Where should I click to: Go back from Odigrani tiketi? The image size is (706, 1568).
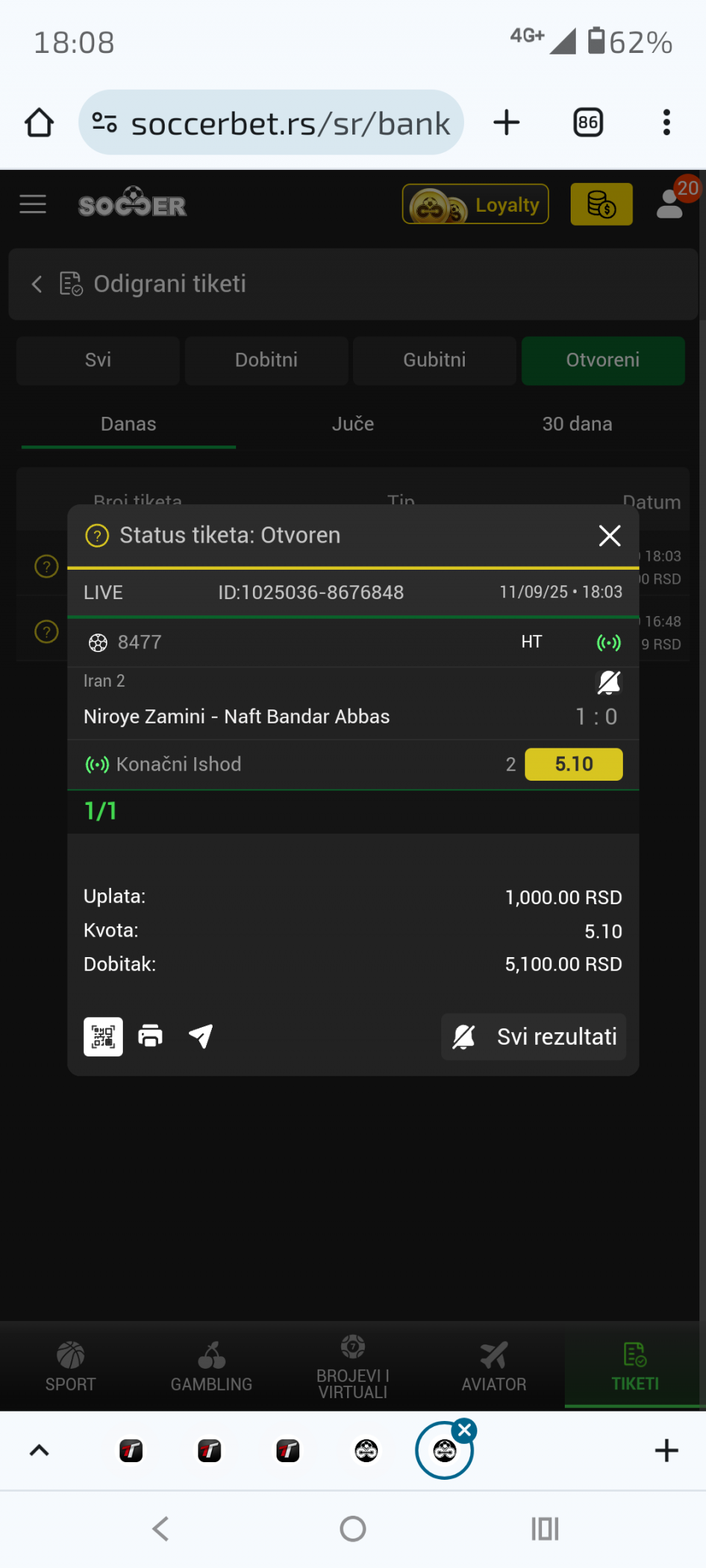click(x=37, y=284)
